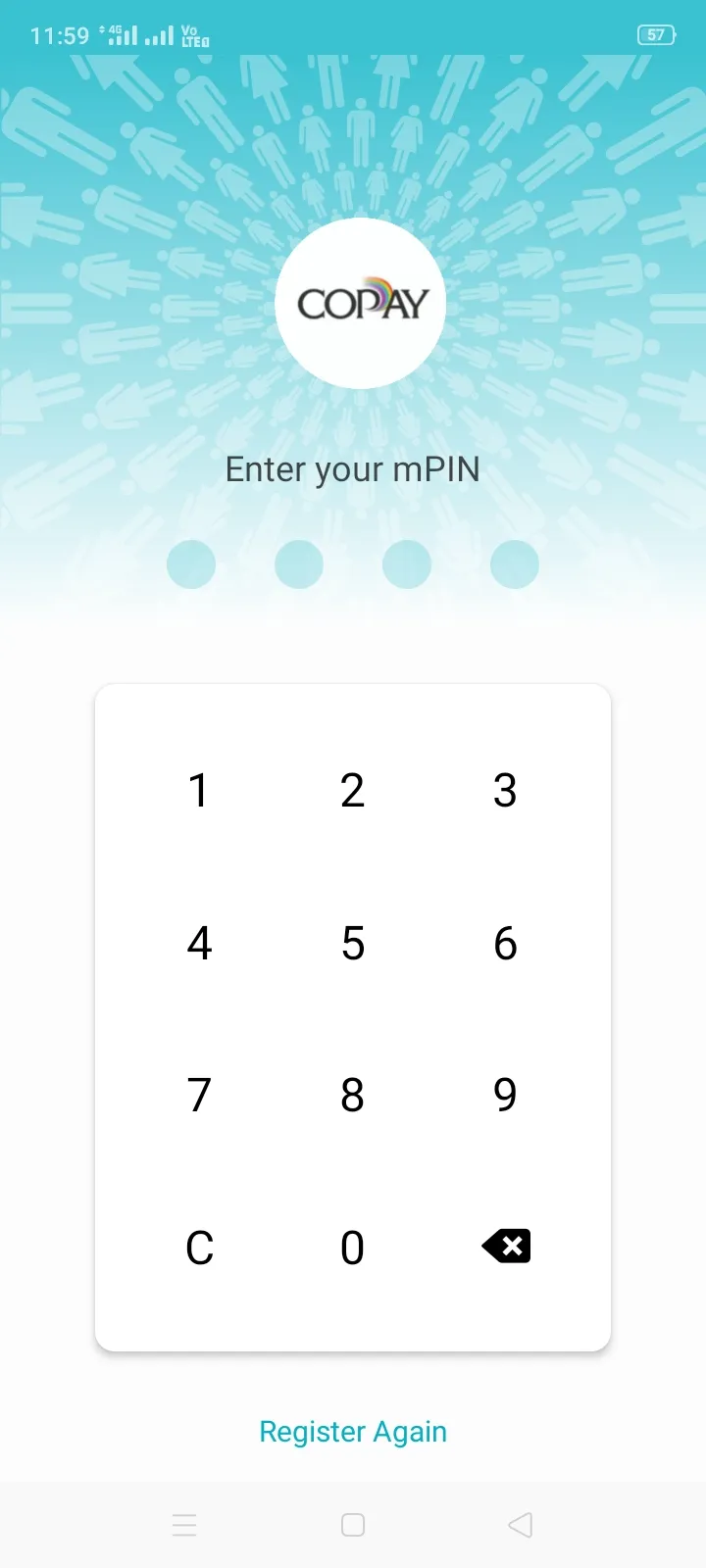Tap digit 1 on the mPIN keypad
The image size is (706, 1568).
pyautogui.click(x=199, y=790)
